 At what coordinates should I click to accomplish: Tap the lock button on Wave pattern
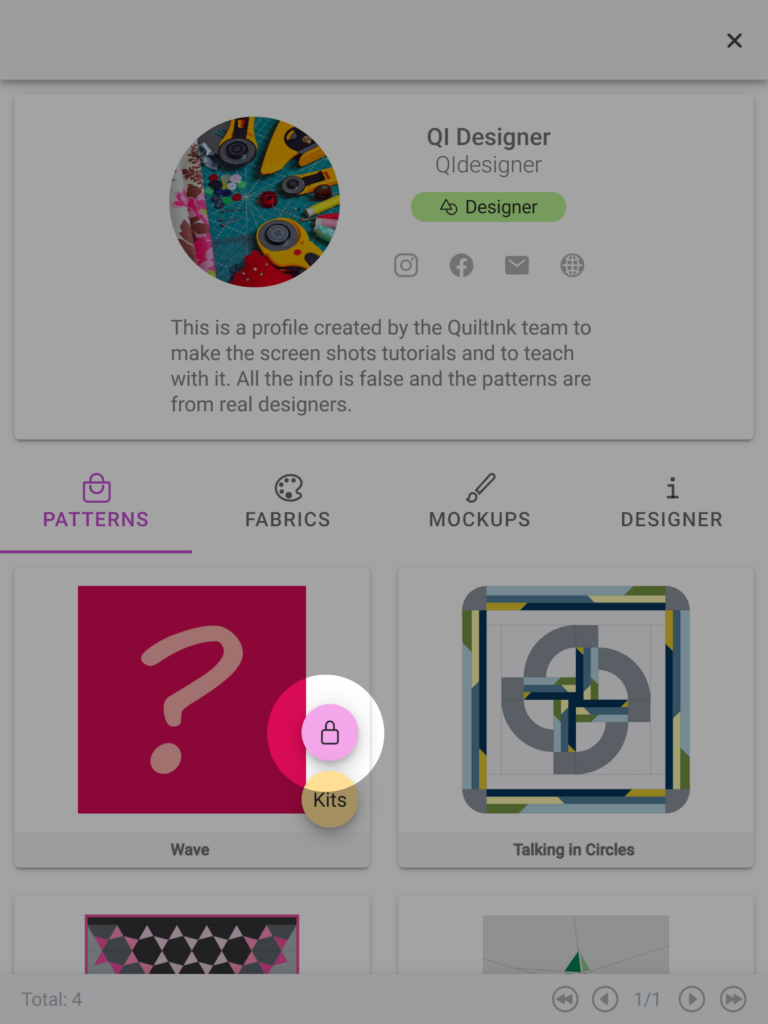[330, 734]
